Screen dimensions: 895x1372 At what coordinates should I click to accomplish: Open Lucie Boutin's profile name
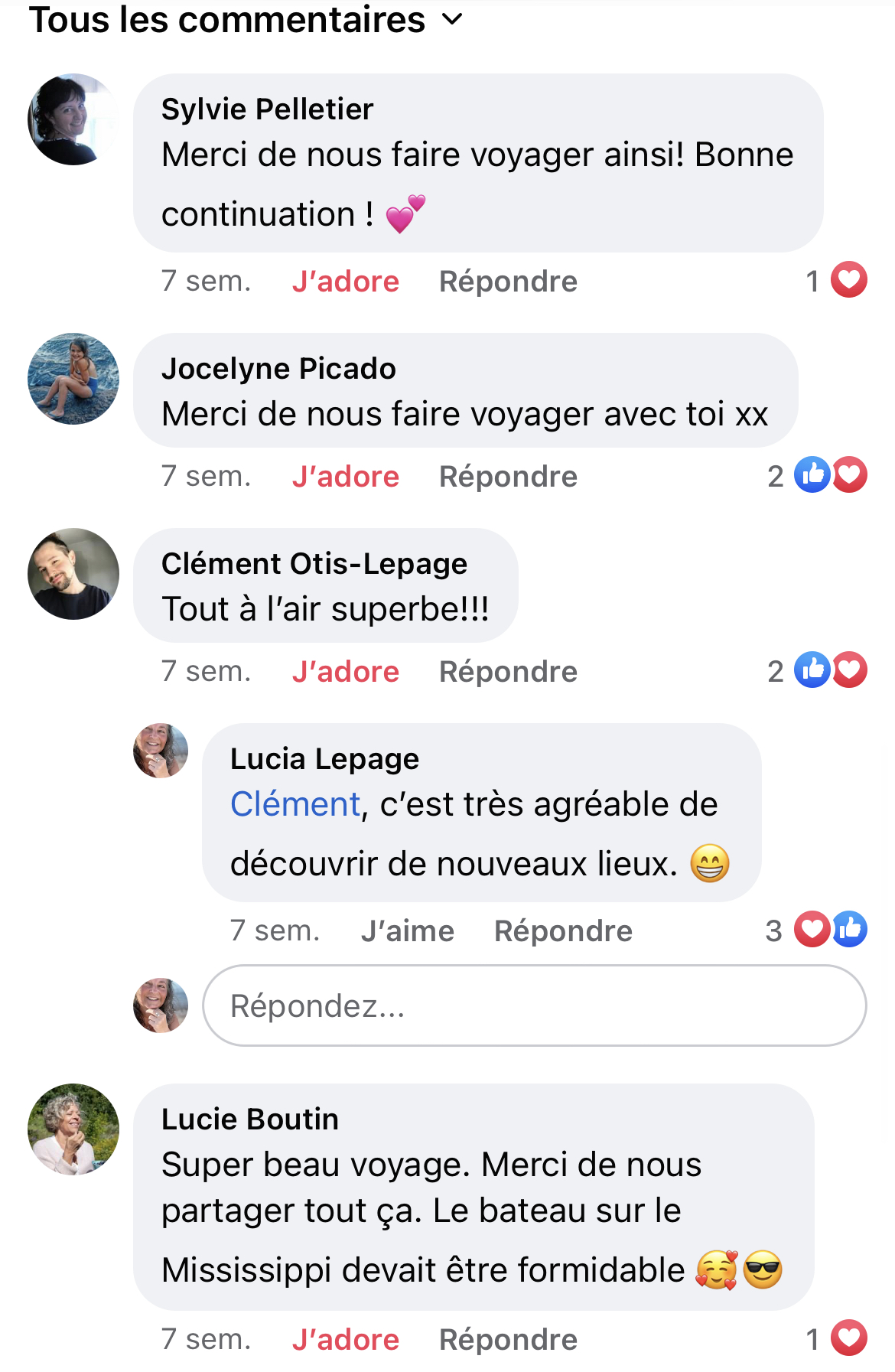[x=250, y=1119]
